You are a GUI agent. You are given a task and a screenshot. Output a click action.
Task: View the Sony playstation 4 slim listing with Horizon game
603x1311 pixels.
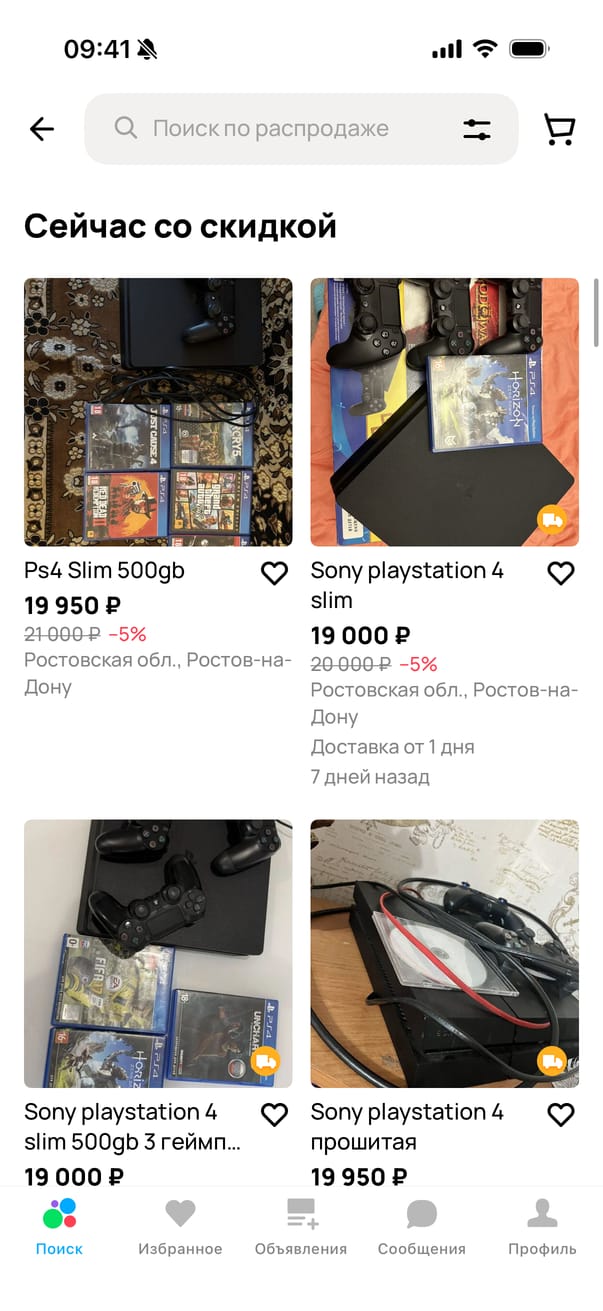coord(444,411)
